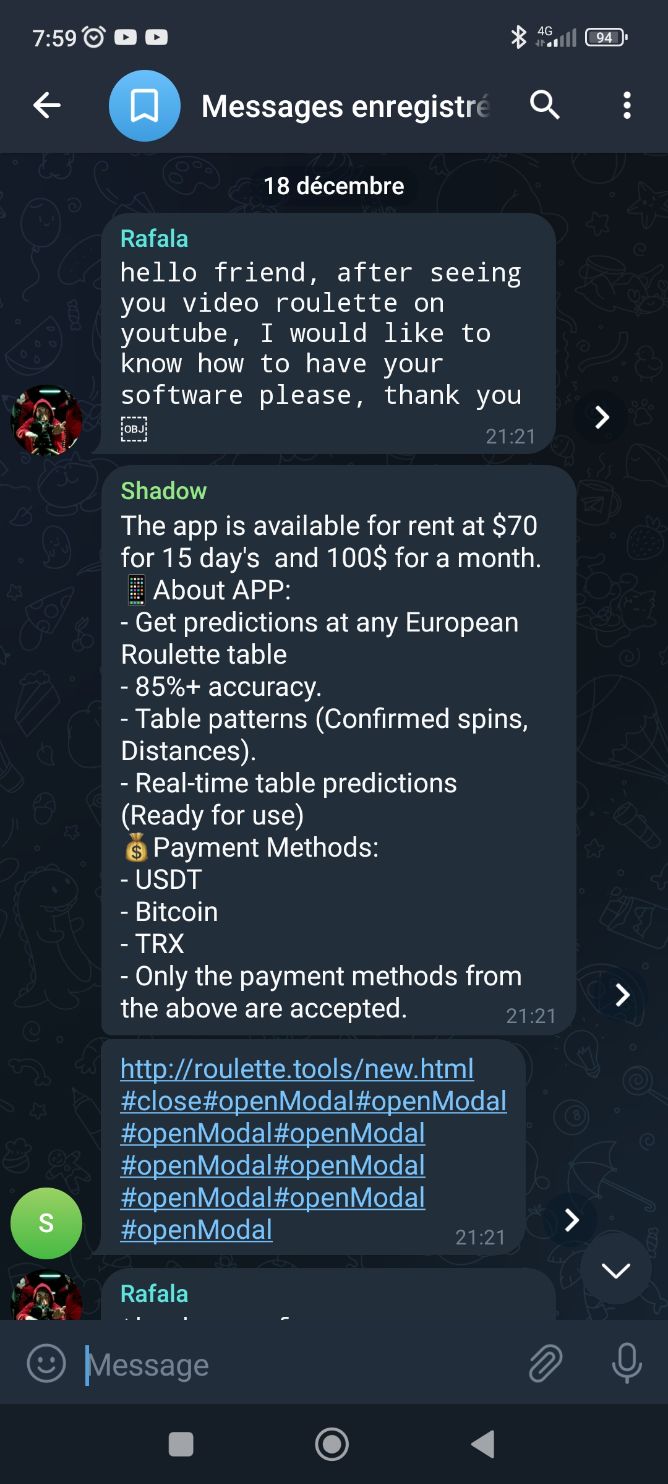
Task: Go to source of the roulette.tools link message
Action: [x=572, y=1220]
